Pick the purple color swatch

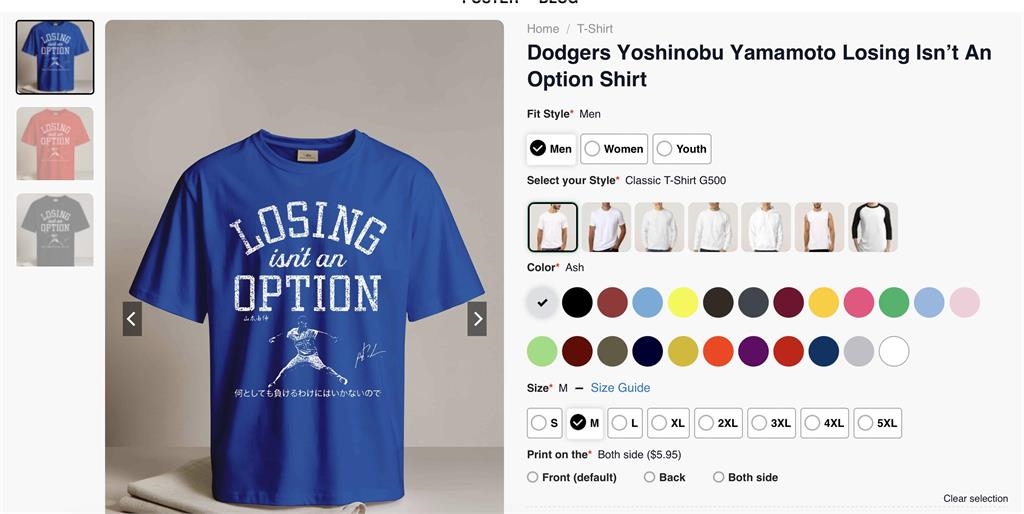coord(753,351)
